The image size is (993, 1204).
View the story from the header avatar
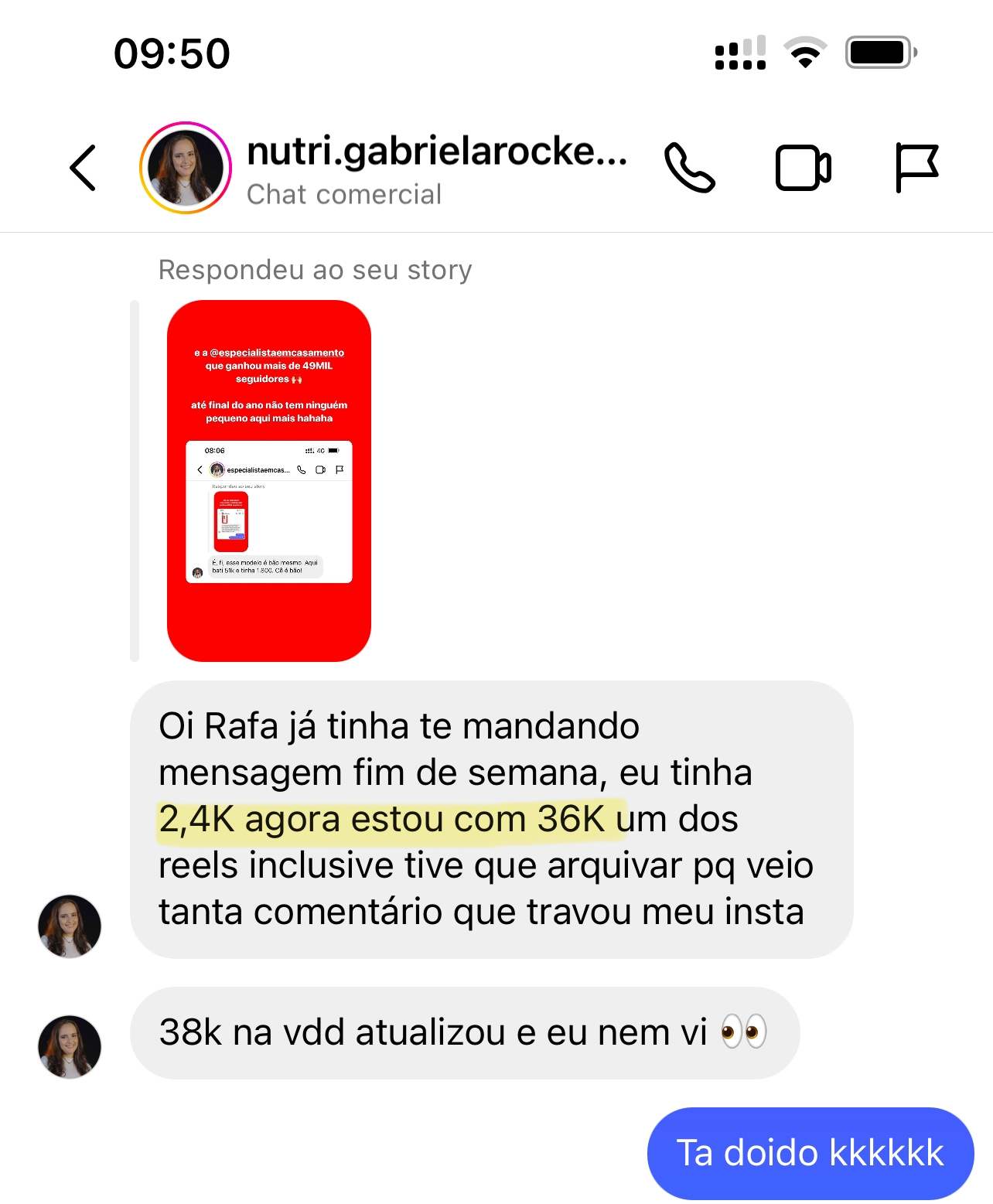(x=186, y=168)
